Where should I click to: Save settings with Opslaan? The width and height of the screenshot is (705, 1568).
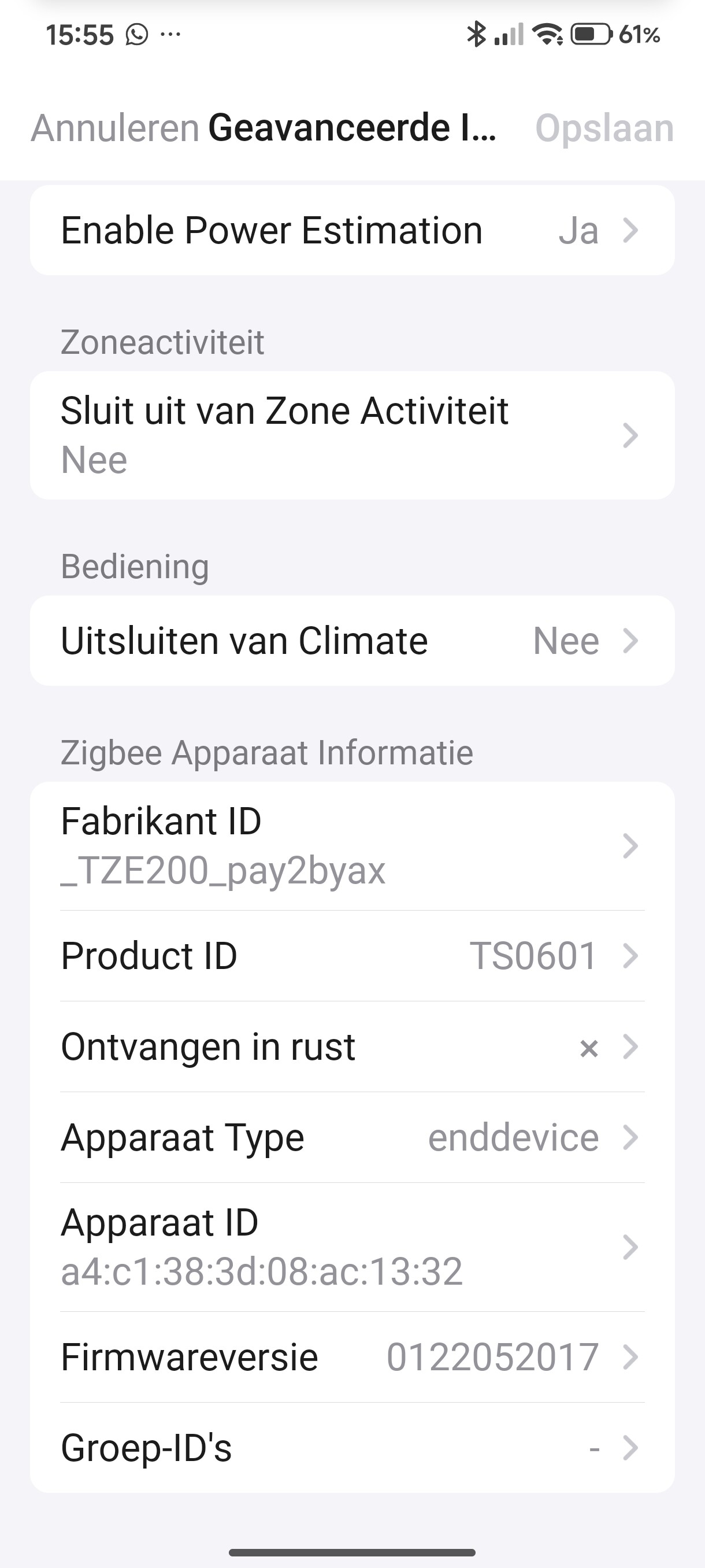coord(604,128)
